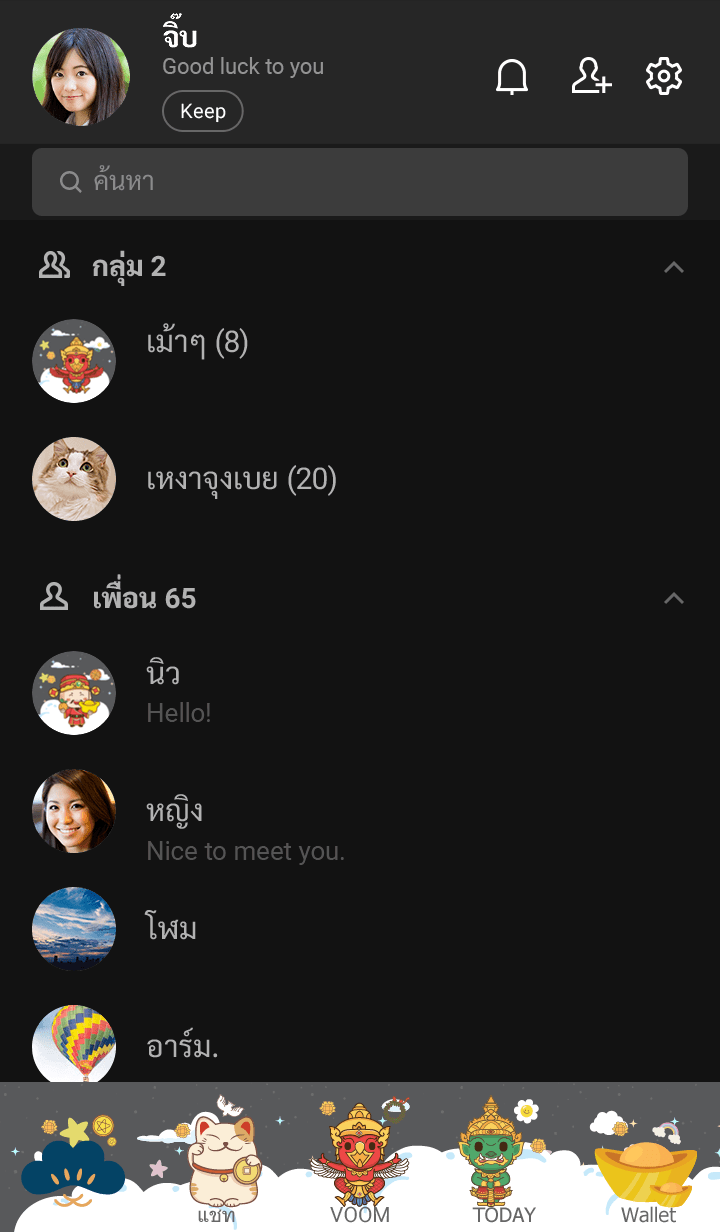Select friend โฟม from the list
Viewport: 720px width, 1232px height.
click(171, 929)
